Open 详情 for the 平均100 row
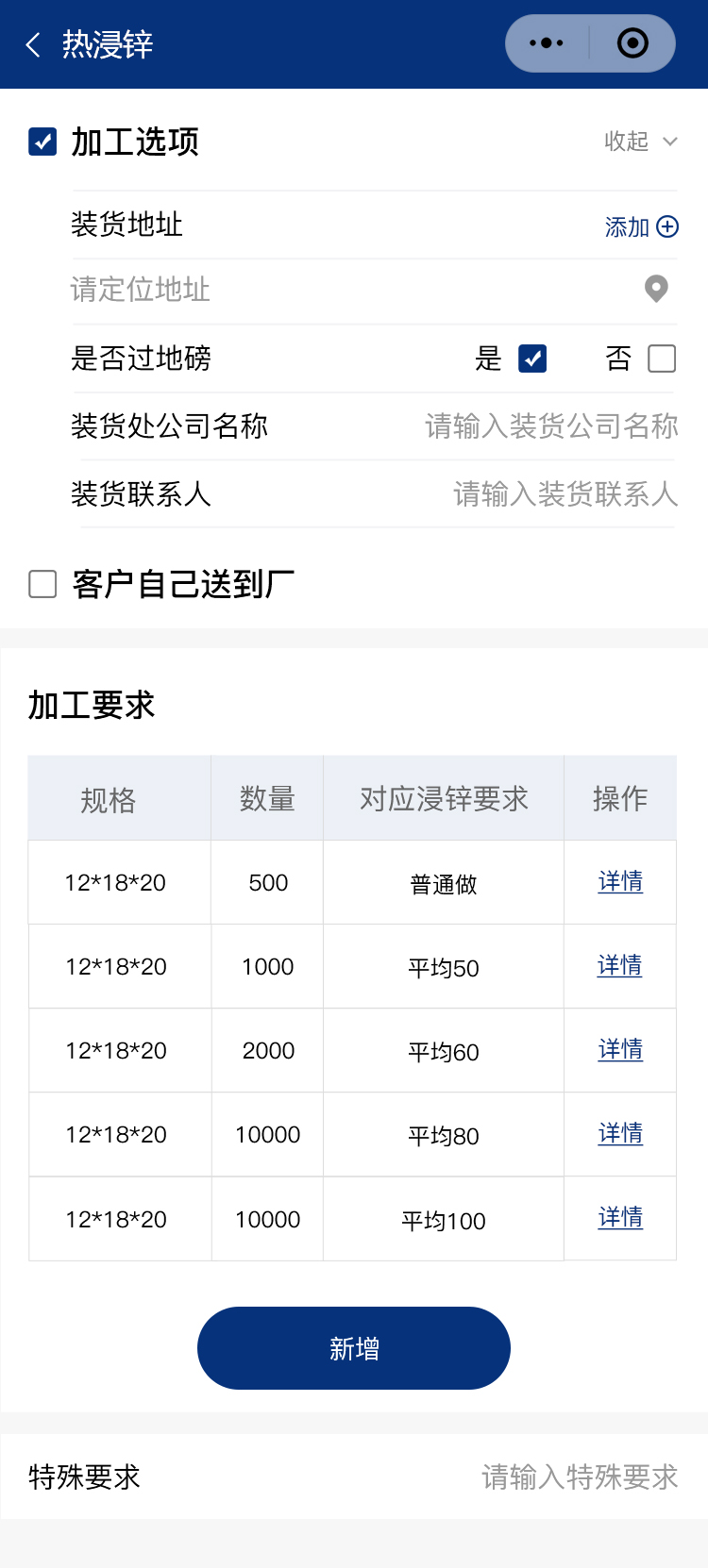The image size is (708, 1568). [x=620, y=1218]
